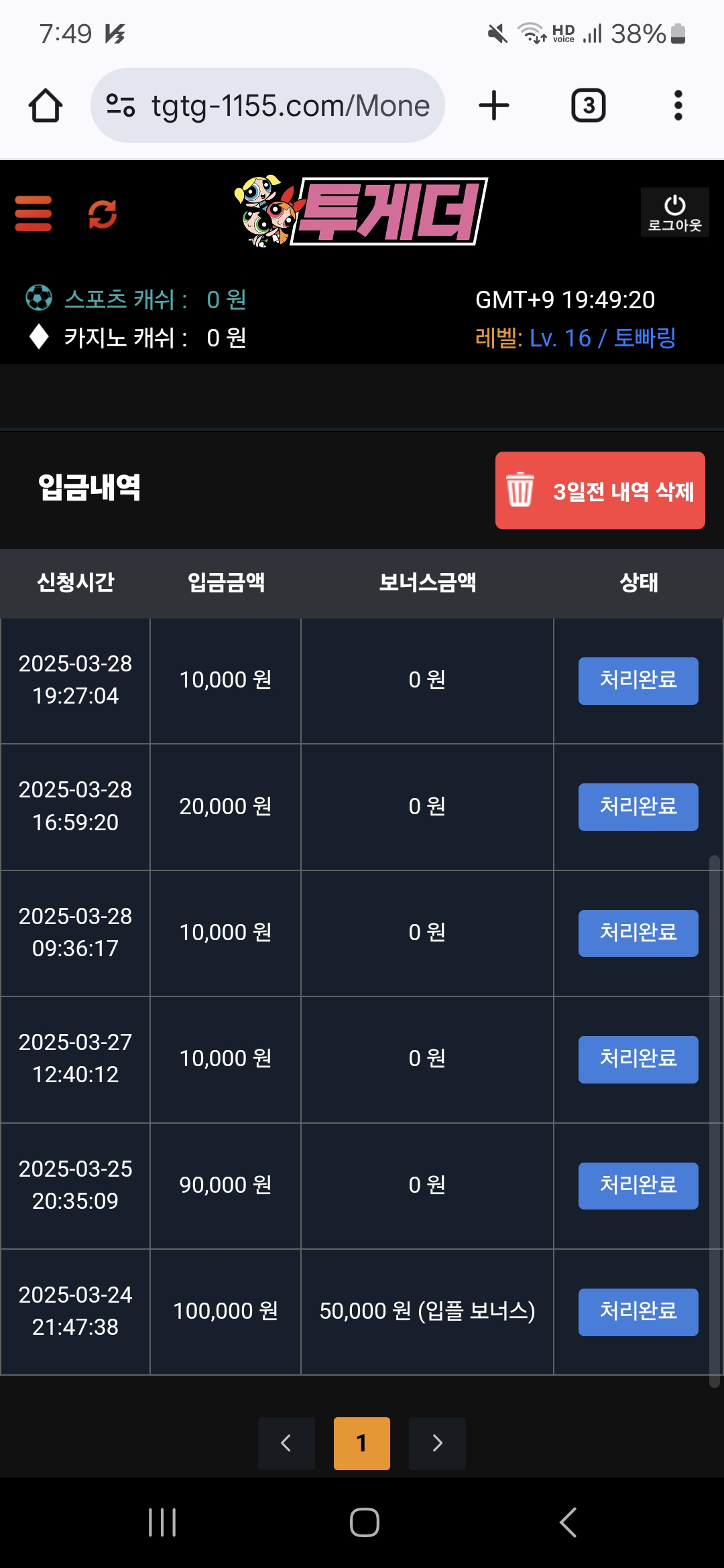Image resolution: width=724 pixels, height=1568 pixels.
Task: Open the browser overflow menu
Action: [x=678, y=106]
